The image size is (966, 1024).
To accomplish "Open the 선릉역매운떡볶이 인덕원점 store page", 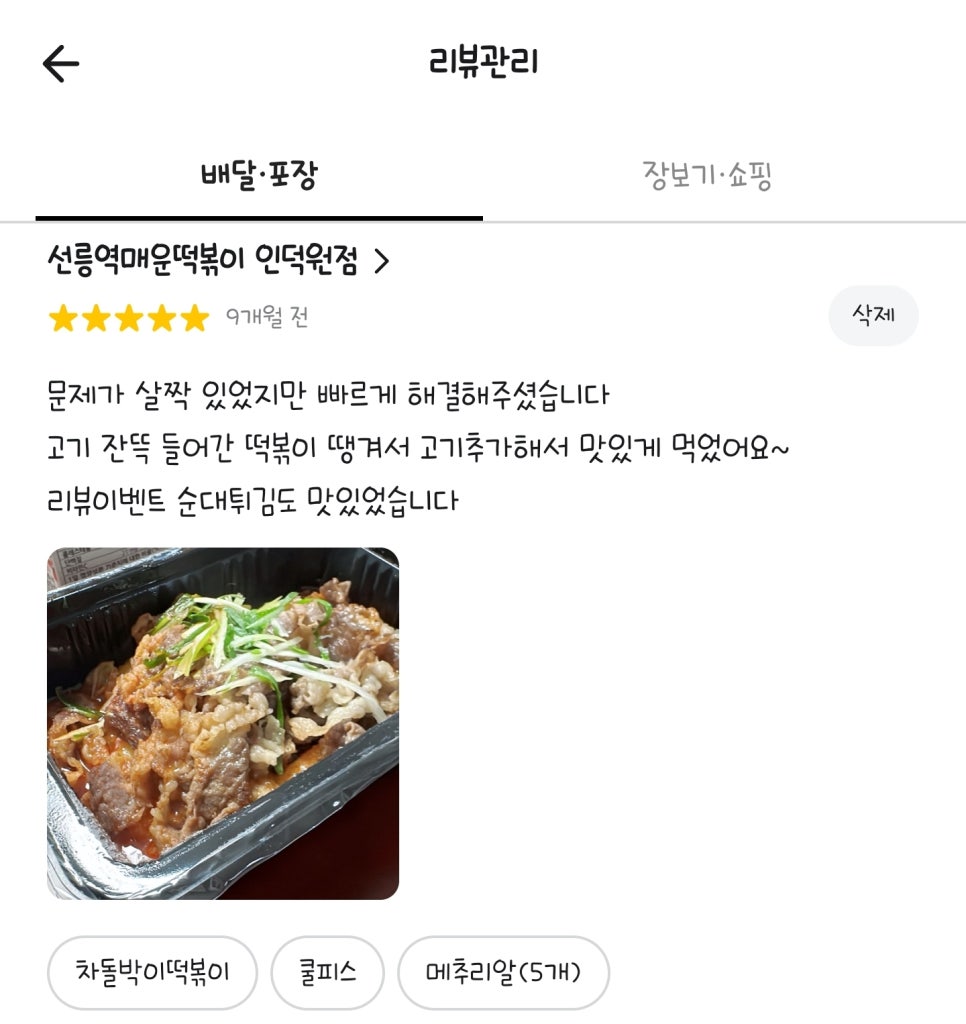I will (x=218, y=261).
